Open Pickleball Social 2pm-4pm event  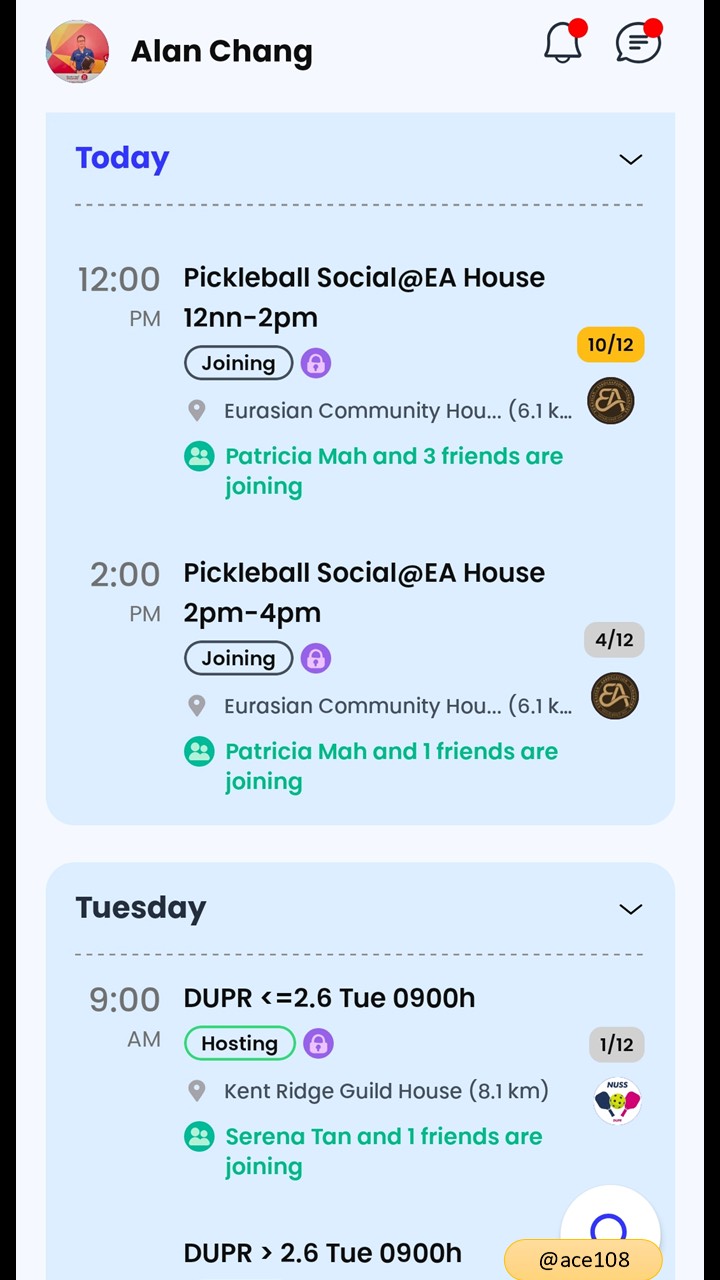pos(364,592)
